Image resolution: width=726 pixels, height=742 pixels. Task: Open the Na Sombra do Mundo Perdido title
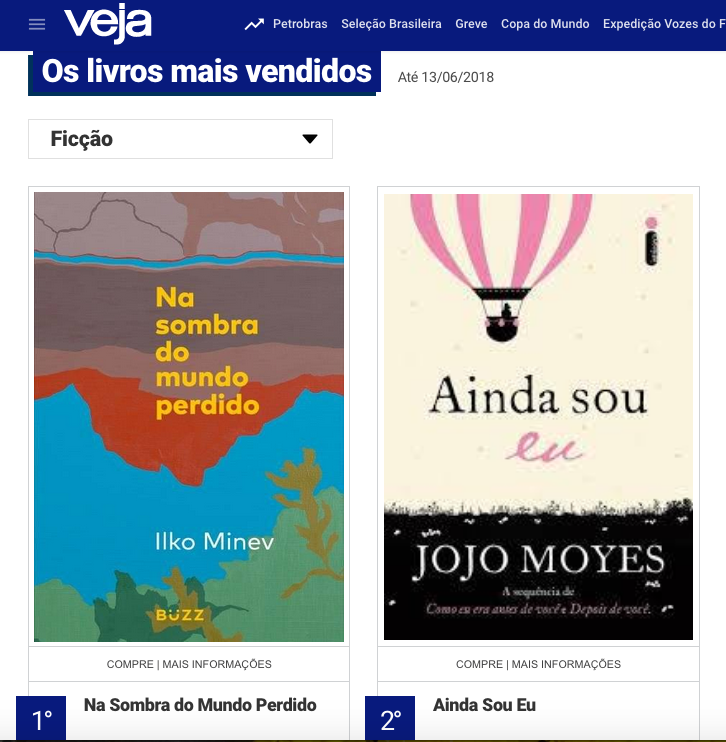[200, 705]
